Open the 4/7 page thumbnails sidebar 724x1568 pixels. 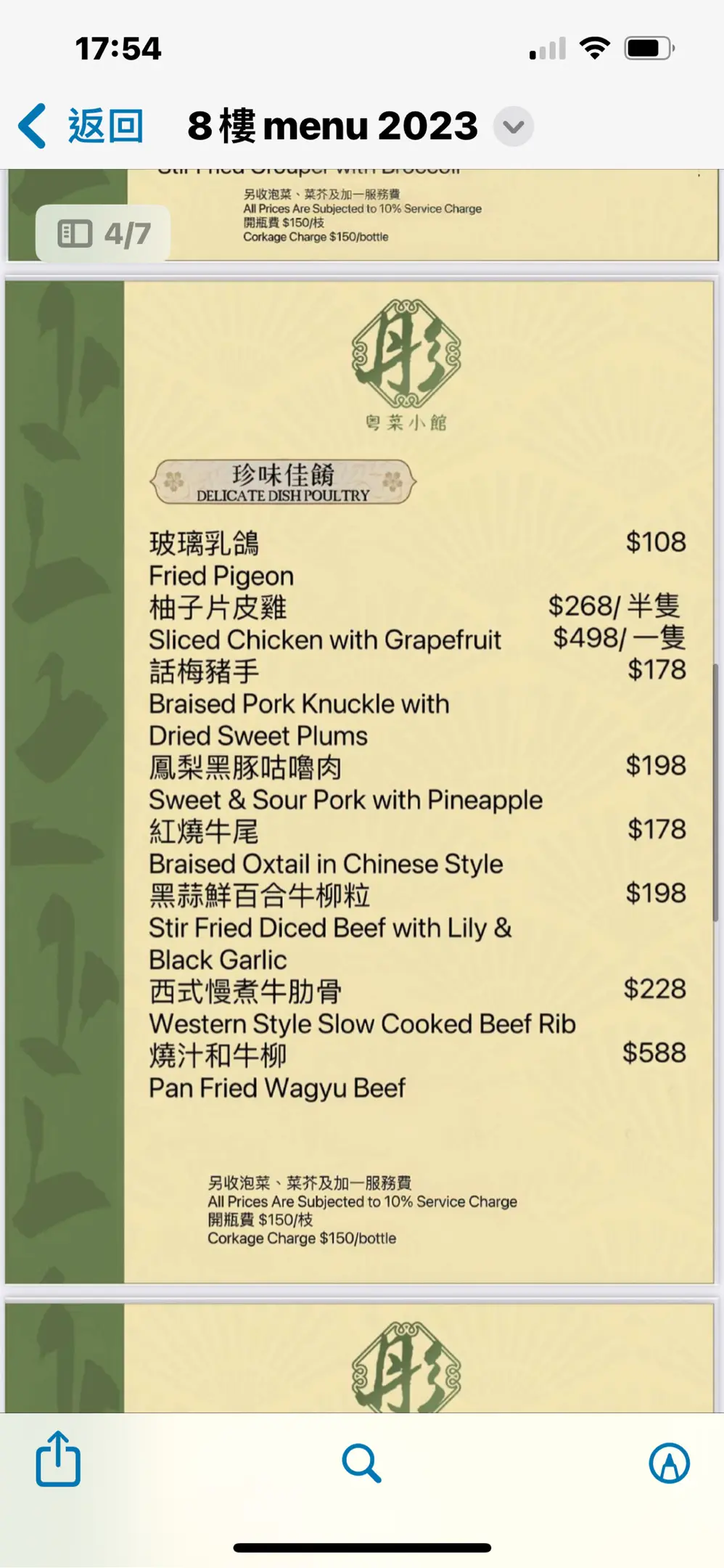tap(103, 234)
